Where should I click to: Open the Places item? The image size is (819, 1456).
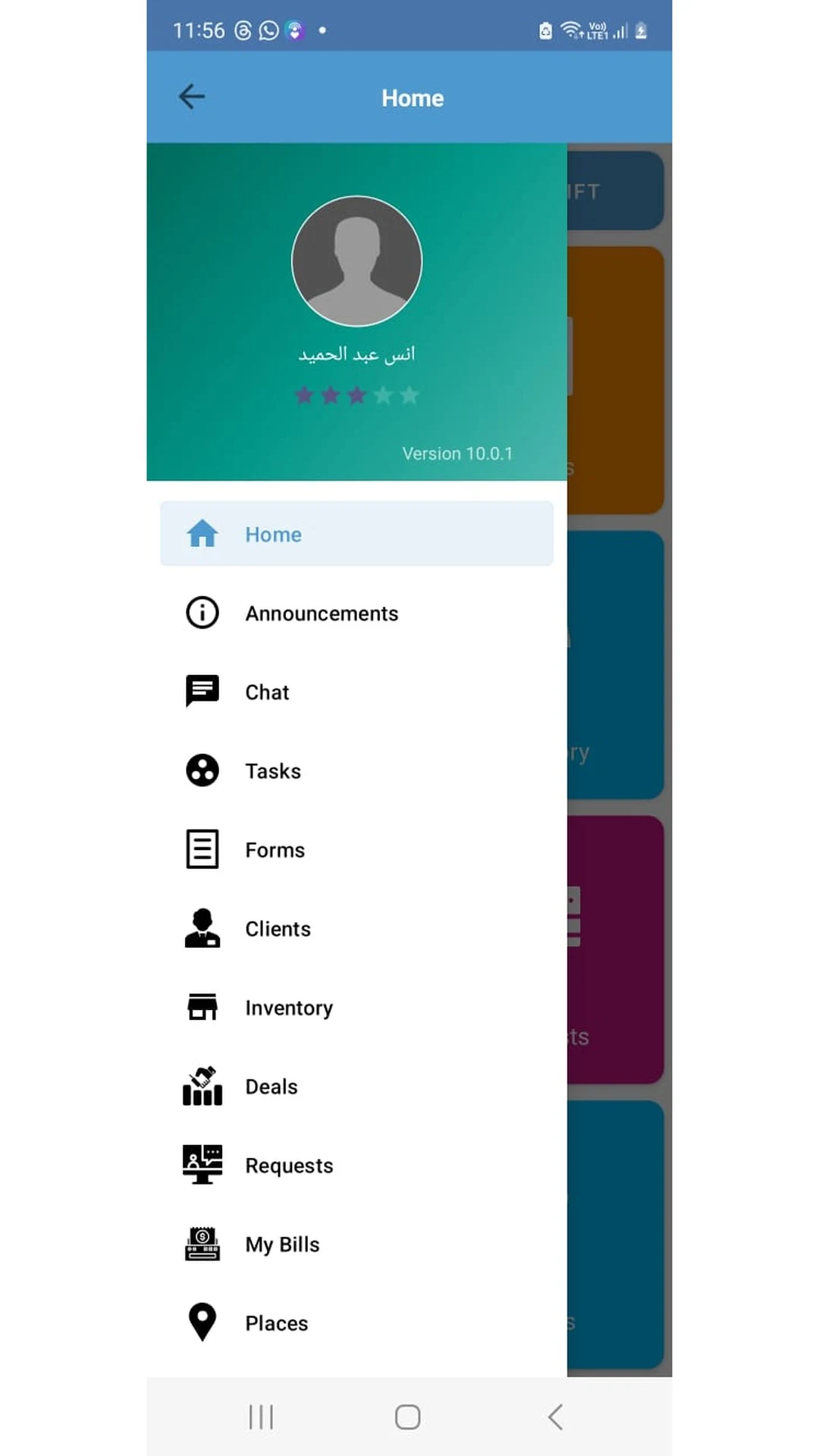pos(356,1323)
